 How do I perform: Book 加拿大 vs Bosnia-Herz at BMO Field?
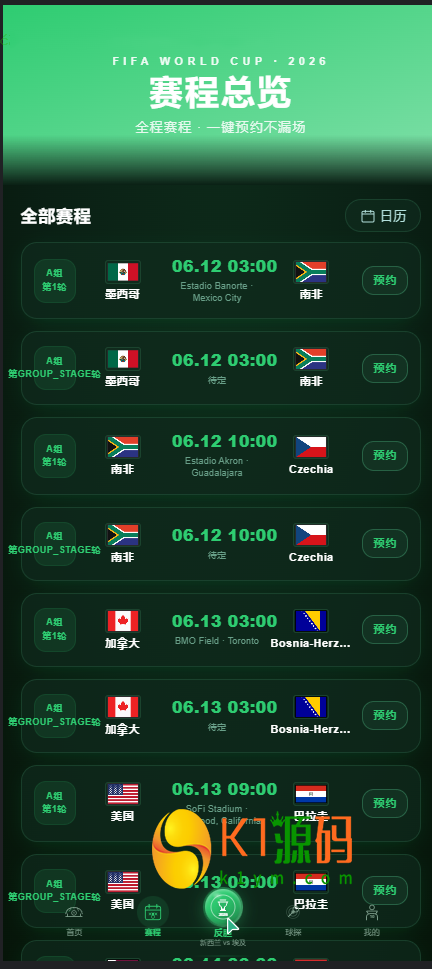tap(384, 629)
